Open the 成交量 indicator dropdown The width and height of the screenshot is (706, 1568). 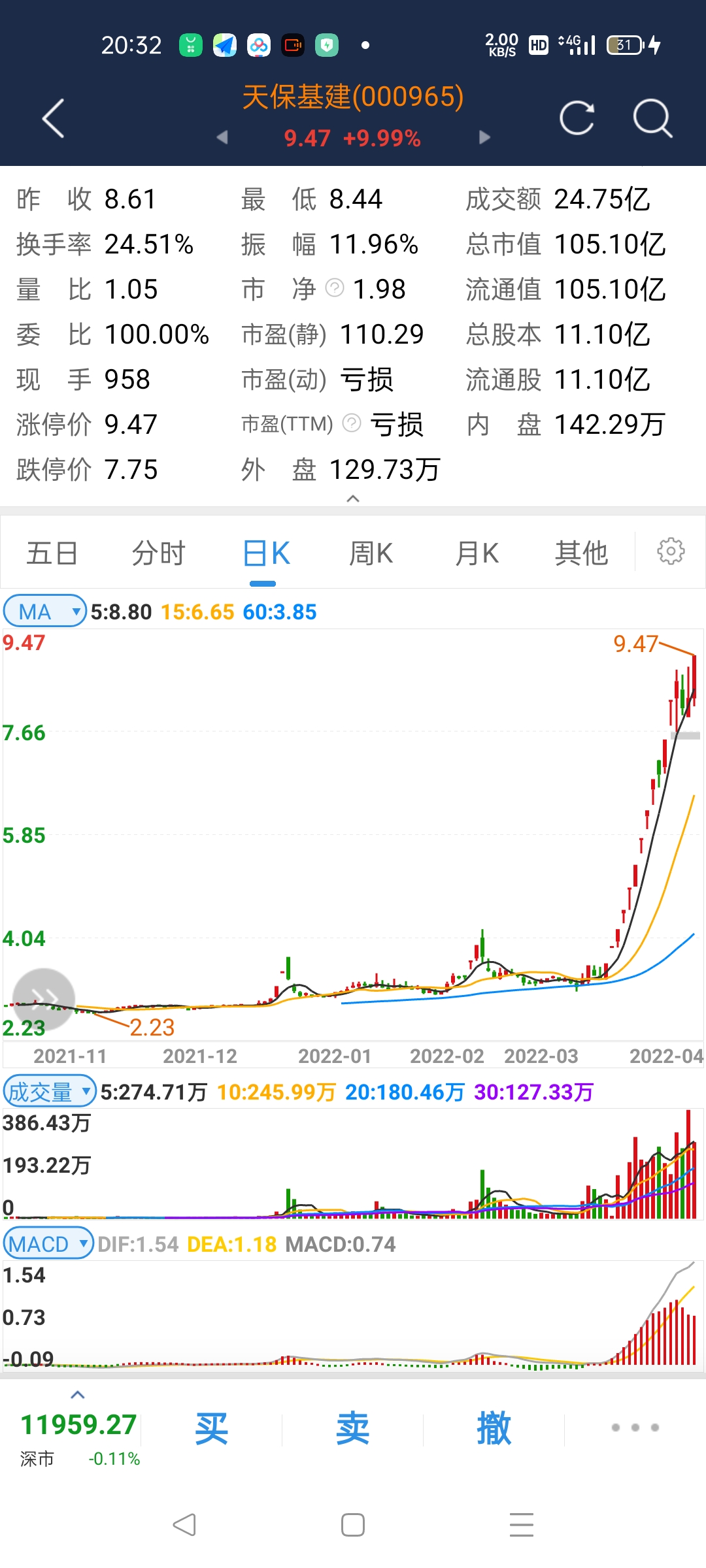[x=50, y=1092]
